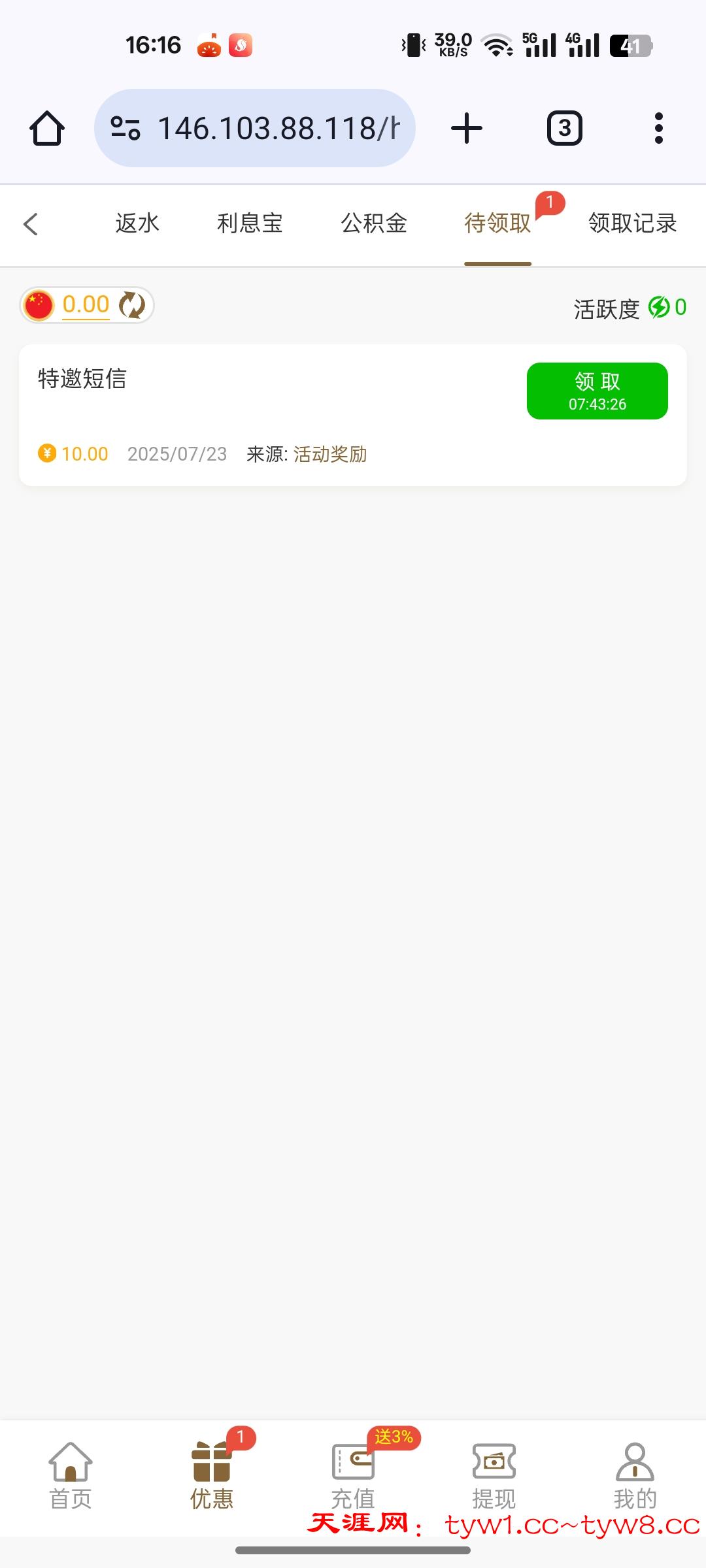Switch to 领取记录 tab
706x1568 pixels.
click(632, 224)
